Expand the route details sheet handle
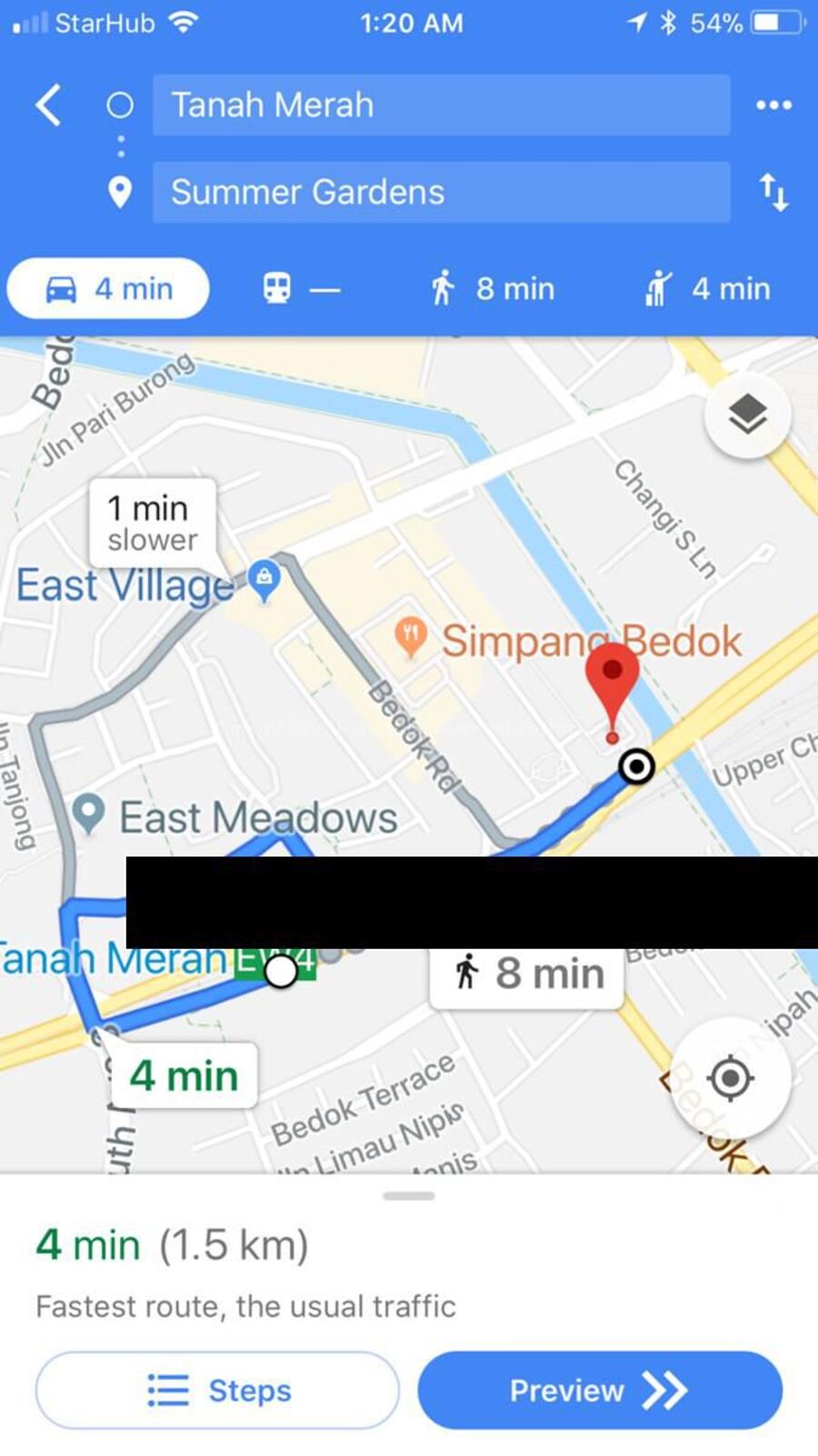Viewport: 818px width, 1456px height. 409,1196
